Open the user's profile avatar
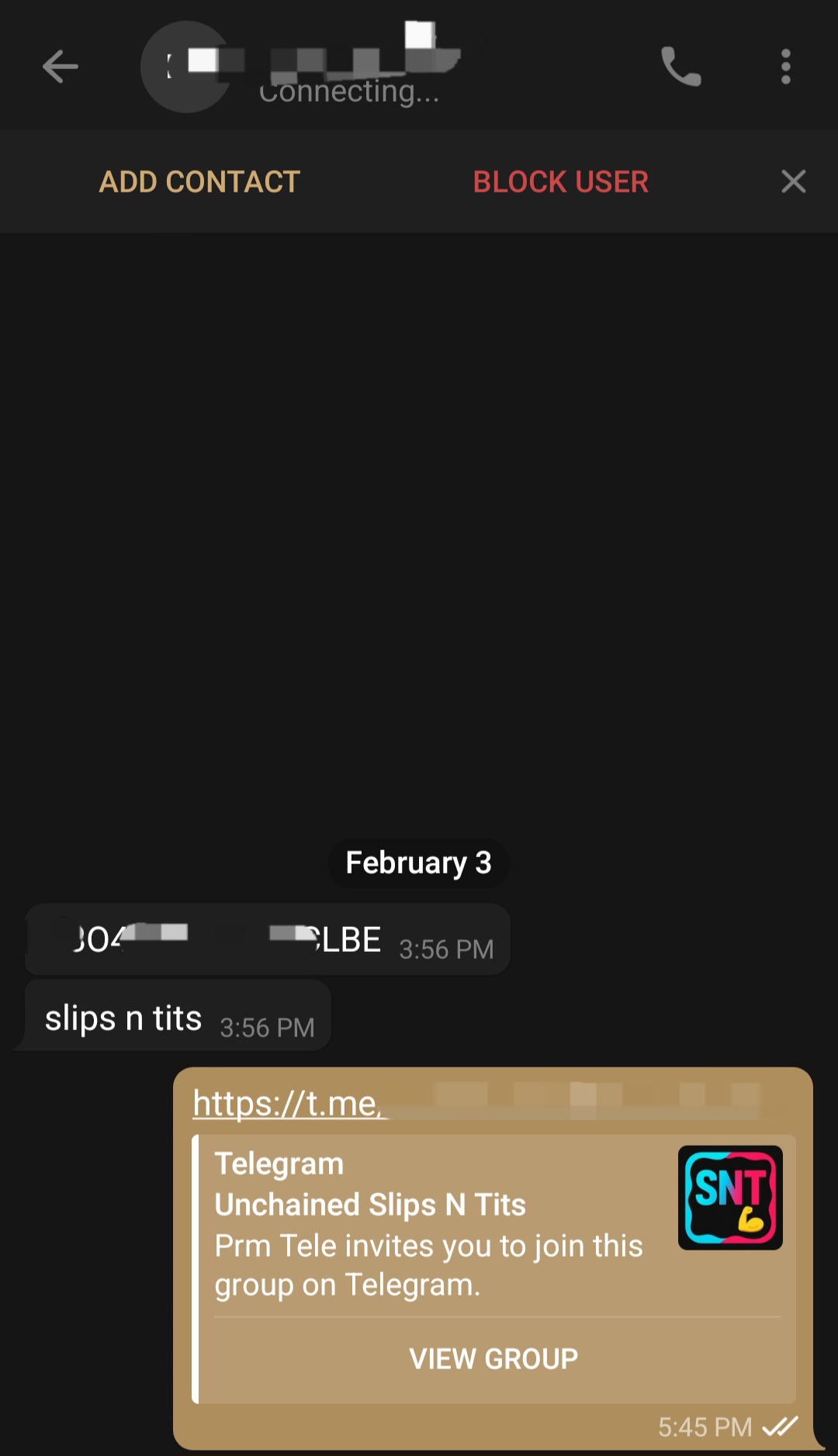Image resolution: width=838 pixels, height=1456 pixels. (186, 67)
